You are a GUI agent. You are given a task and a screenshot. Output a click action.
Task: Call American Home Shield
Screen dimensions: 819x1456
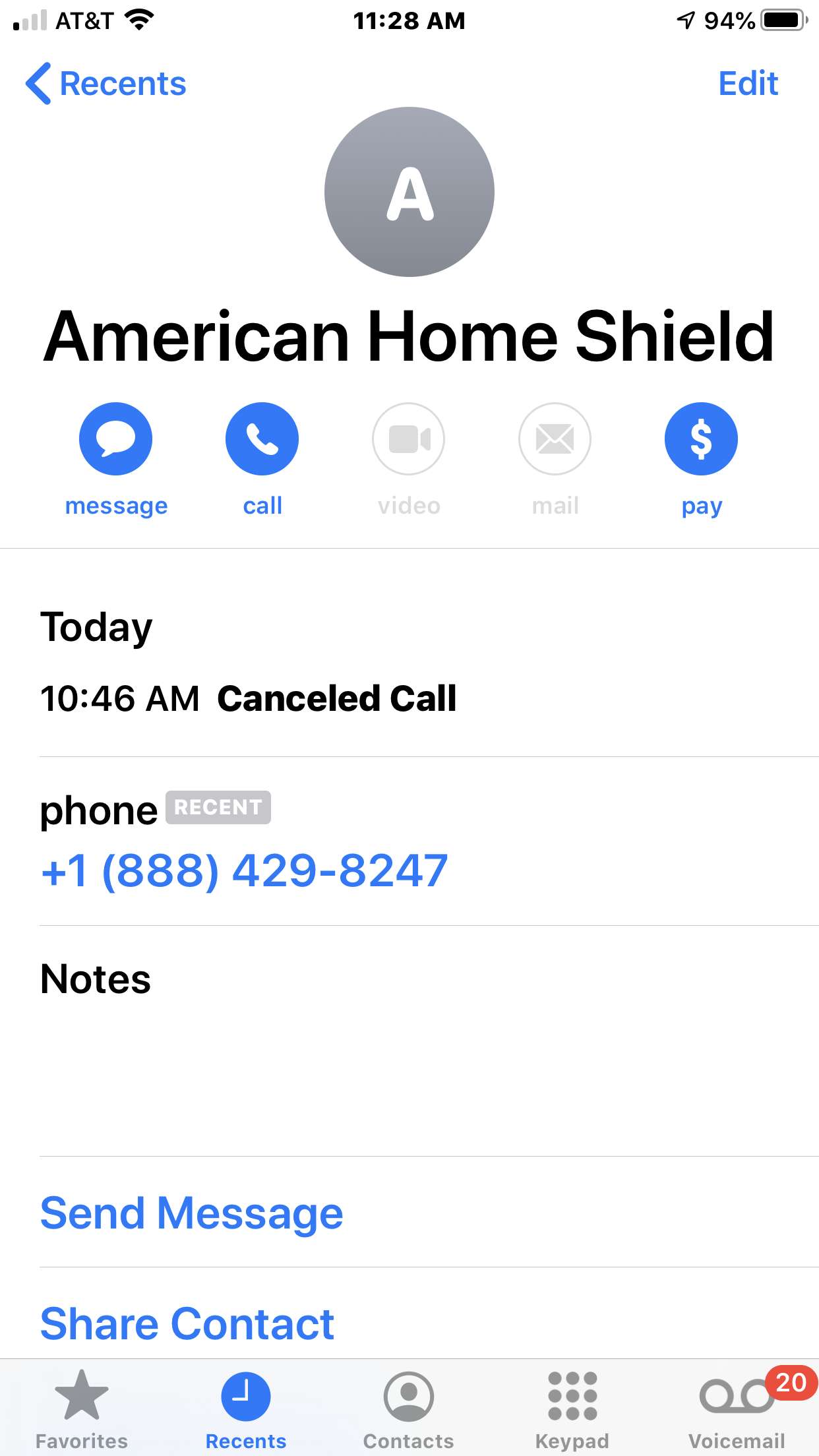tap(262, 439)
